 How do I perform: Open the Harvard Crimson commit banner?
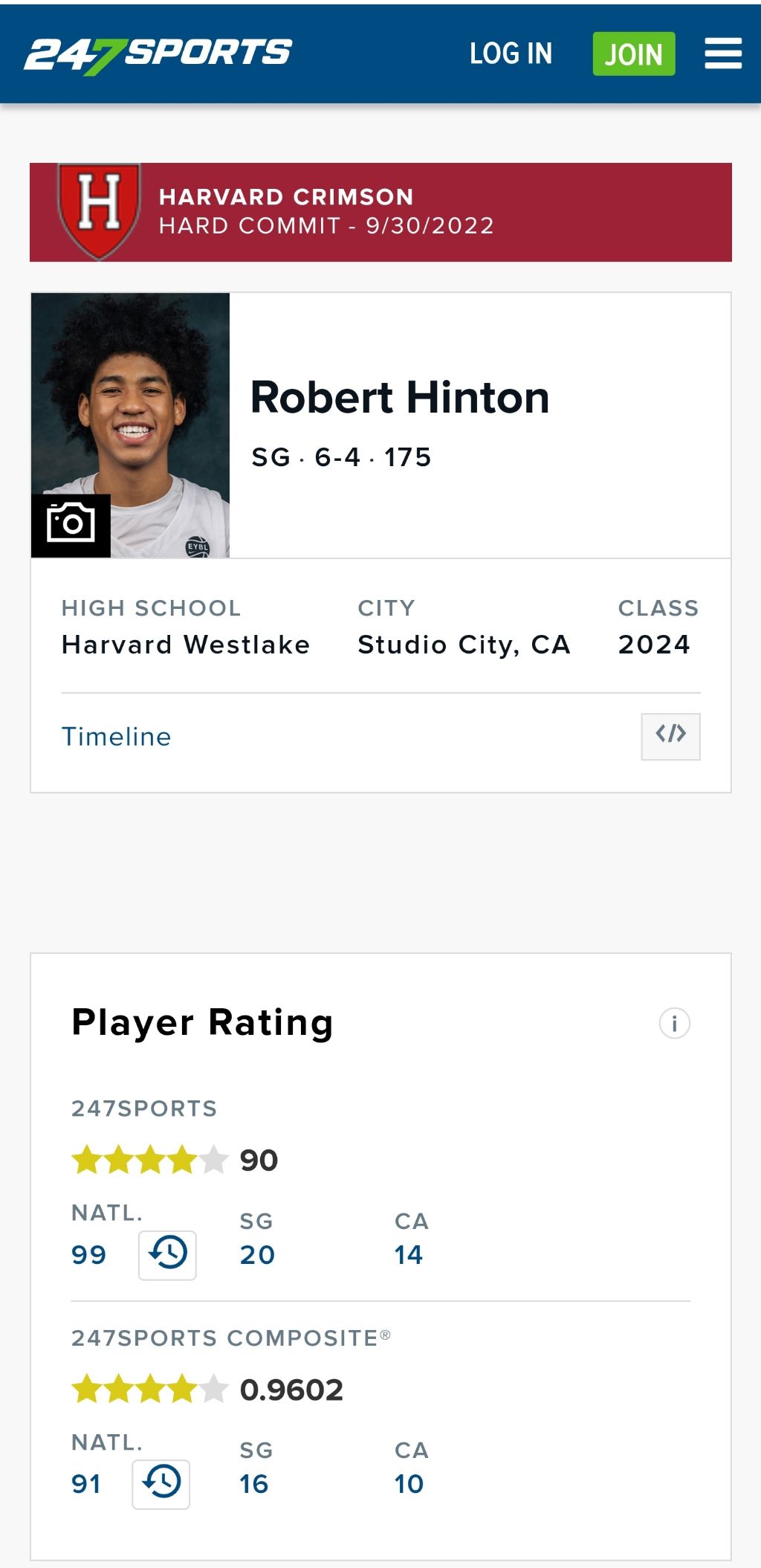tap(380, 212)
